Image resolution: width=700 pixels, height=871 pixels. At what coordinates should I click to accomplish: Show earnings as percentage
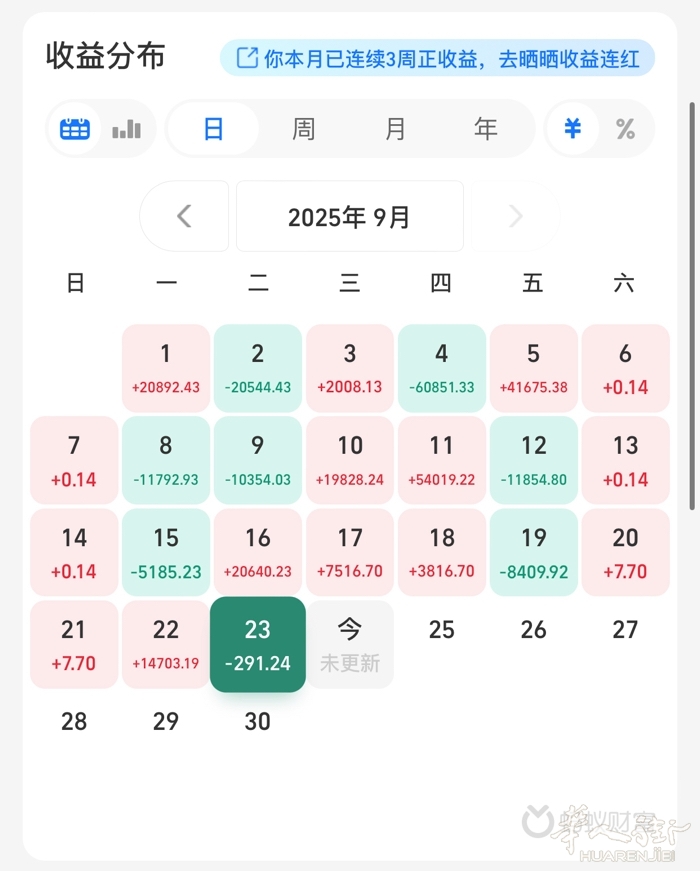click(x=626, y=129)
